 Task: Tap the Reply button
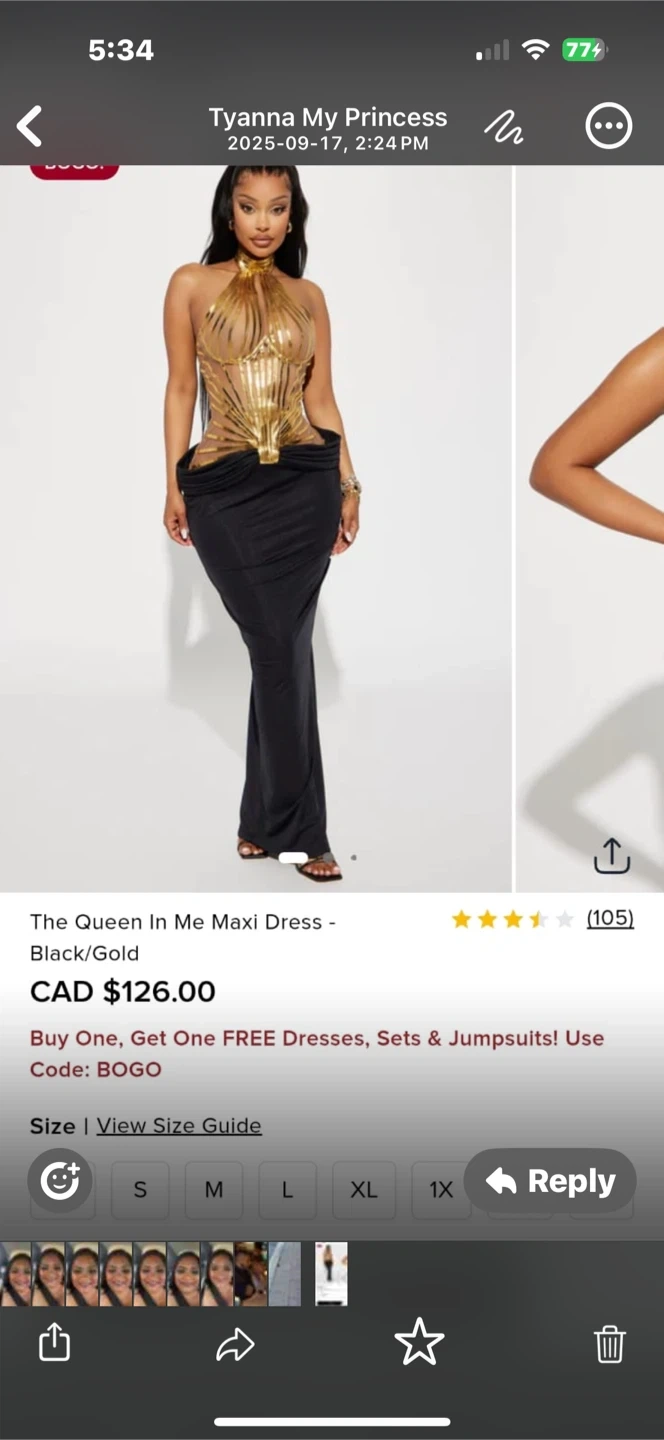pos(550,1181)
